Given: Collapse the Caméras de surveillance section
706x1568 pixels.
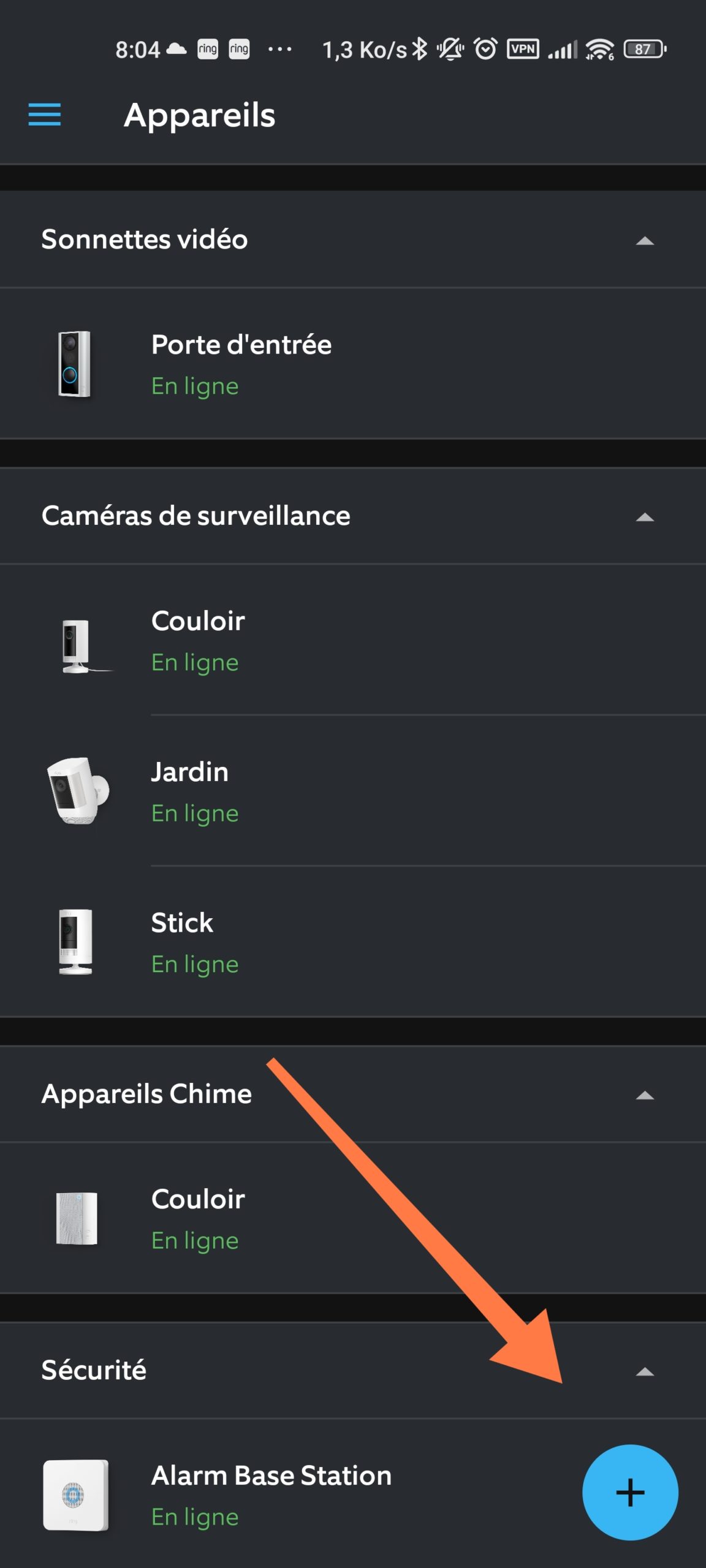Looking at the screenshot, I should pyautogui.click(x=645, y=517).
